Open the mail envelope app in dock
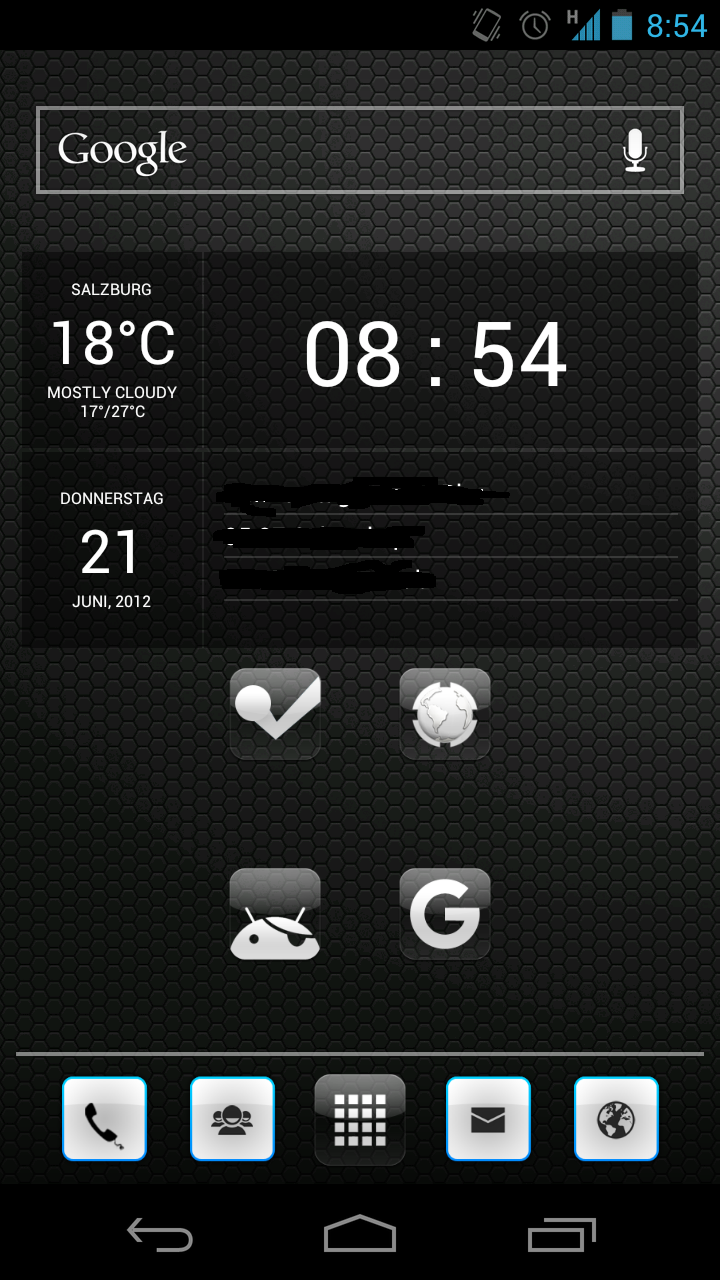Image resolution: width=720 pixels, height=1280 pixels. point(488,1119)
